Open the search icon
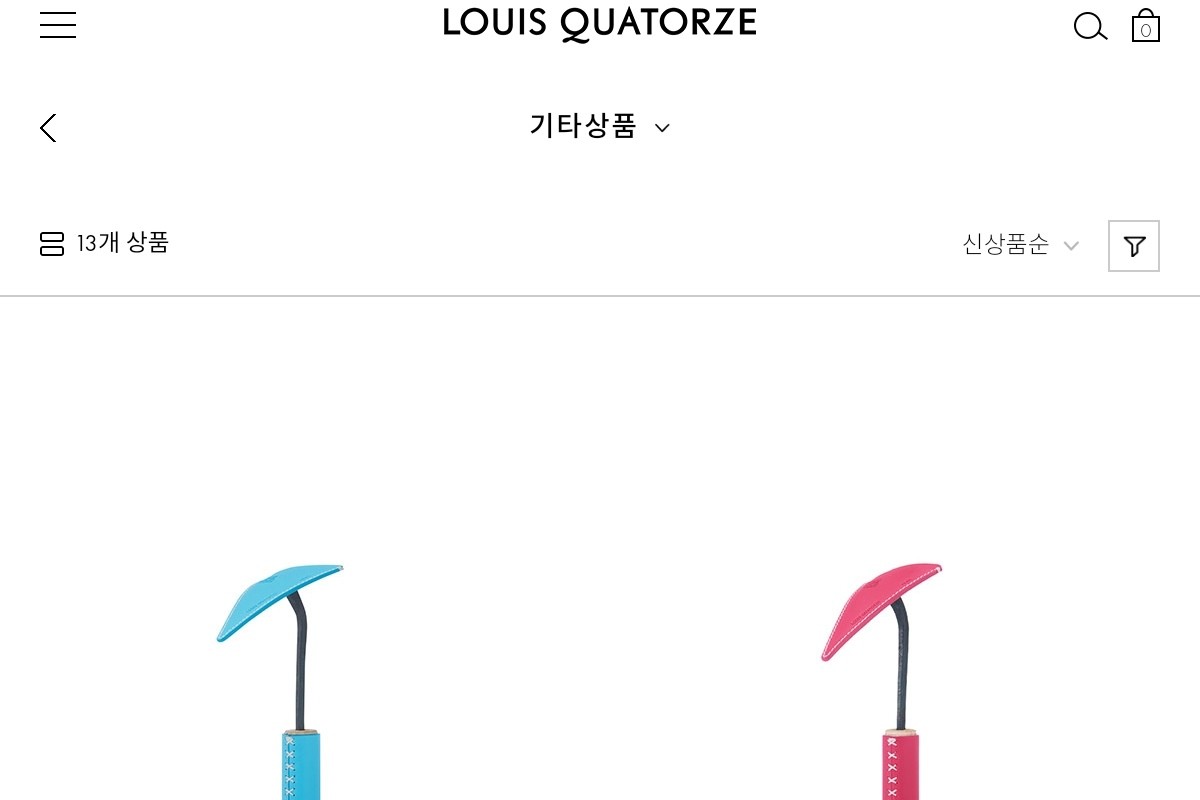 pyautogui.click(x=1090, y=26)
